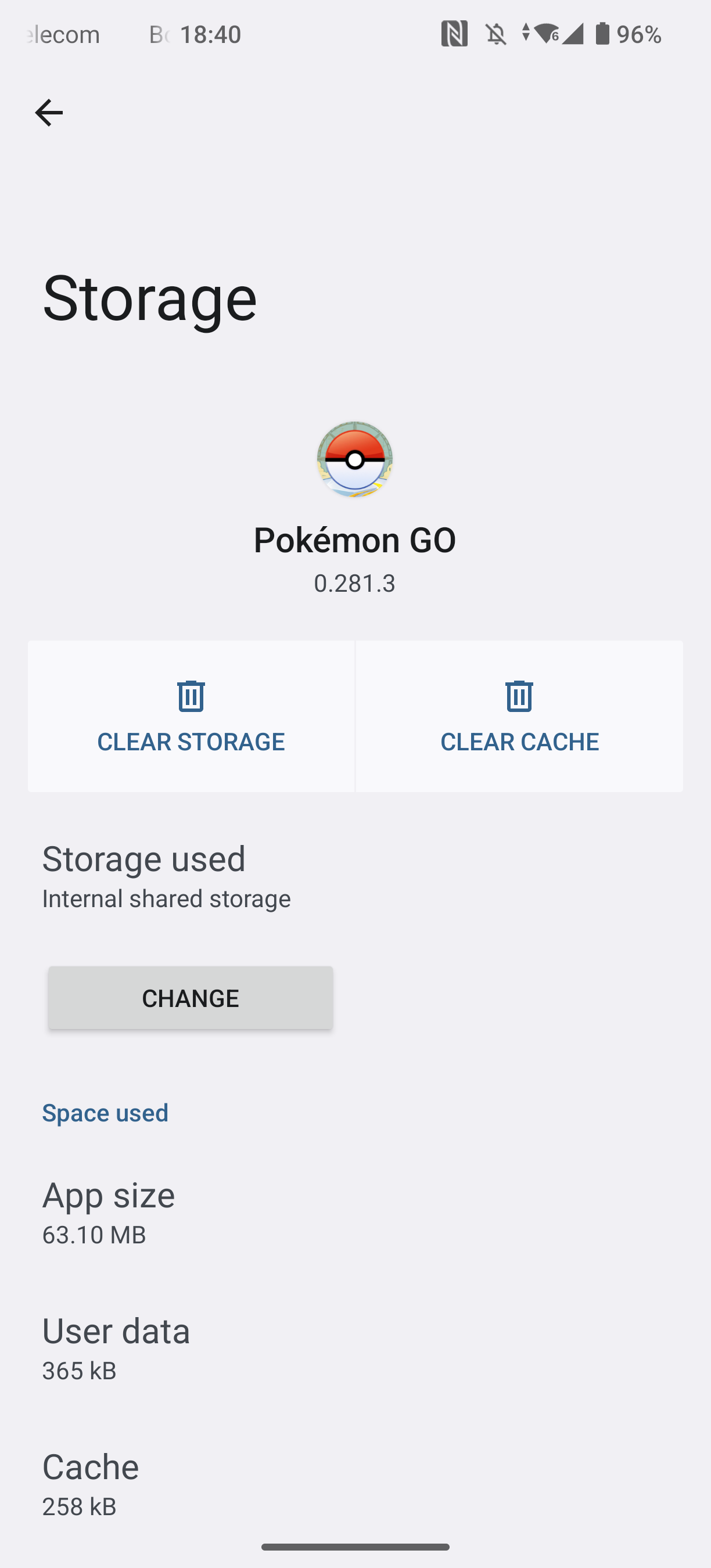Go back using the arrow icon
Viewport: 711px width, 1568px height.
(49, 113)
